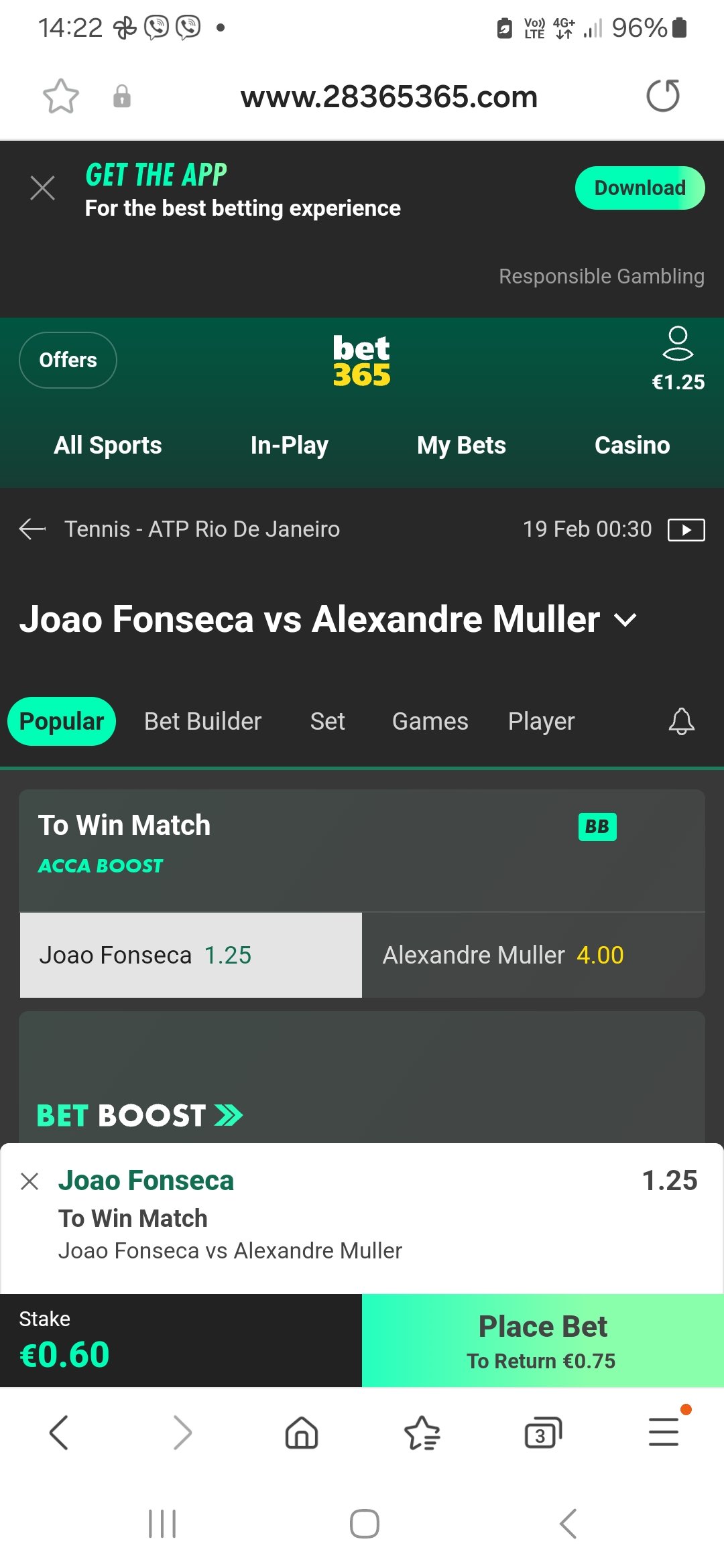
Task: Switch to the Bet Builder tab
Action: pos(202,722)
